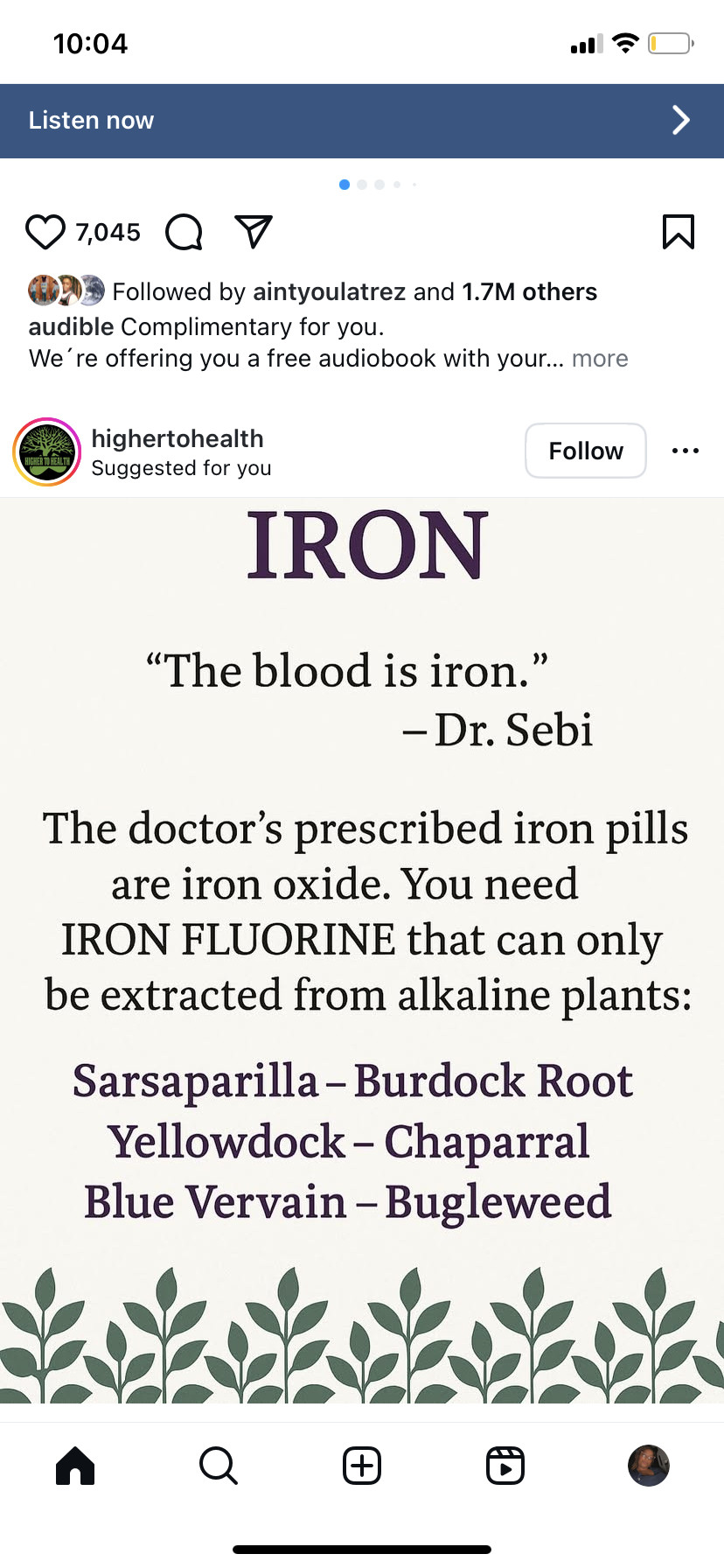Open comments on the audible post
This screenshot has height=1568, width=724.
[x=184, y=232]
